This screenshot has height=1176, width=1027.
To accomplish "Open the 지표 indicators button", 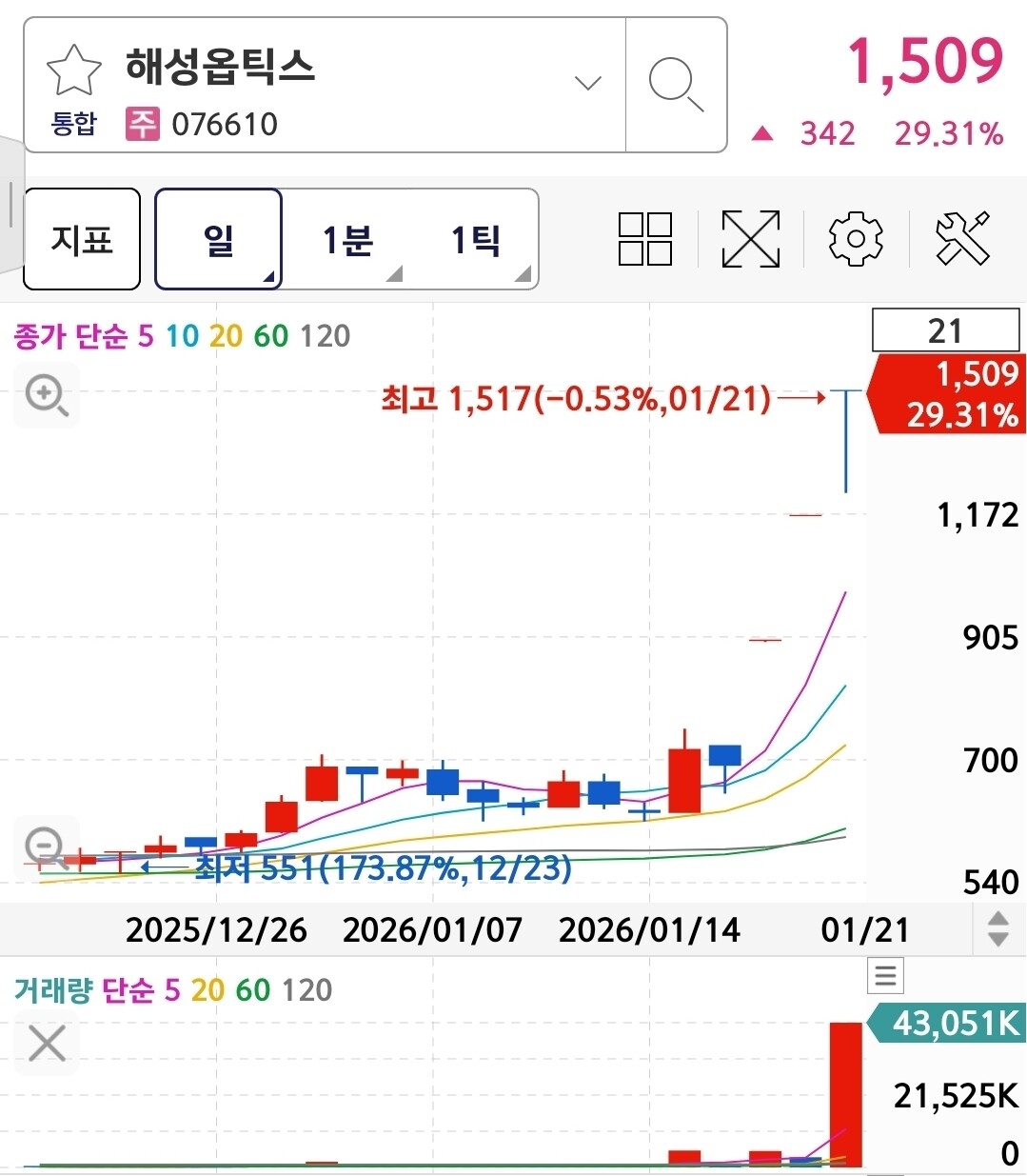I will pos(82,239).
